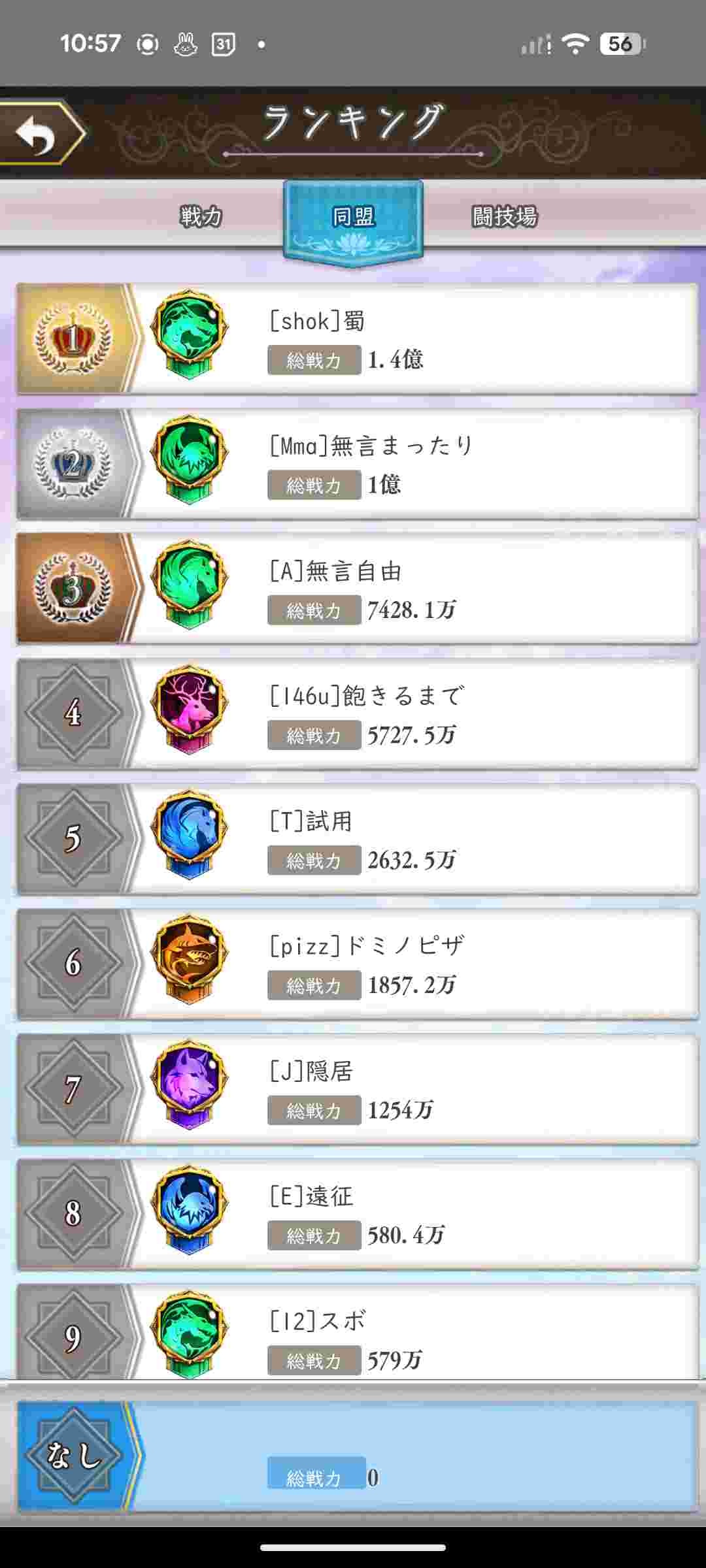Screen dimensions: 706x1568
Task: Switch to the 戦力 tab
Action: 201,216
